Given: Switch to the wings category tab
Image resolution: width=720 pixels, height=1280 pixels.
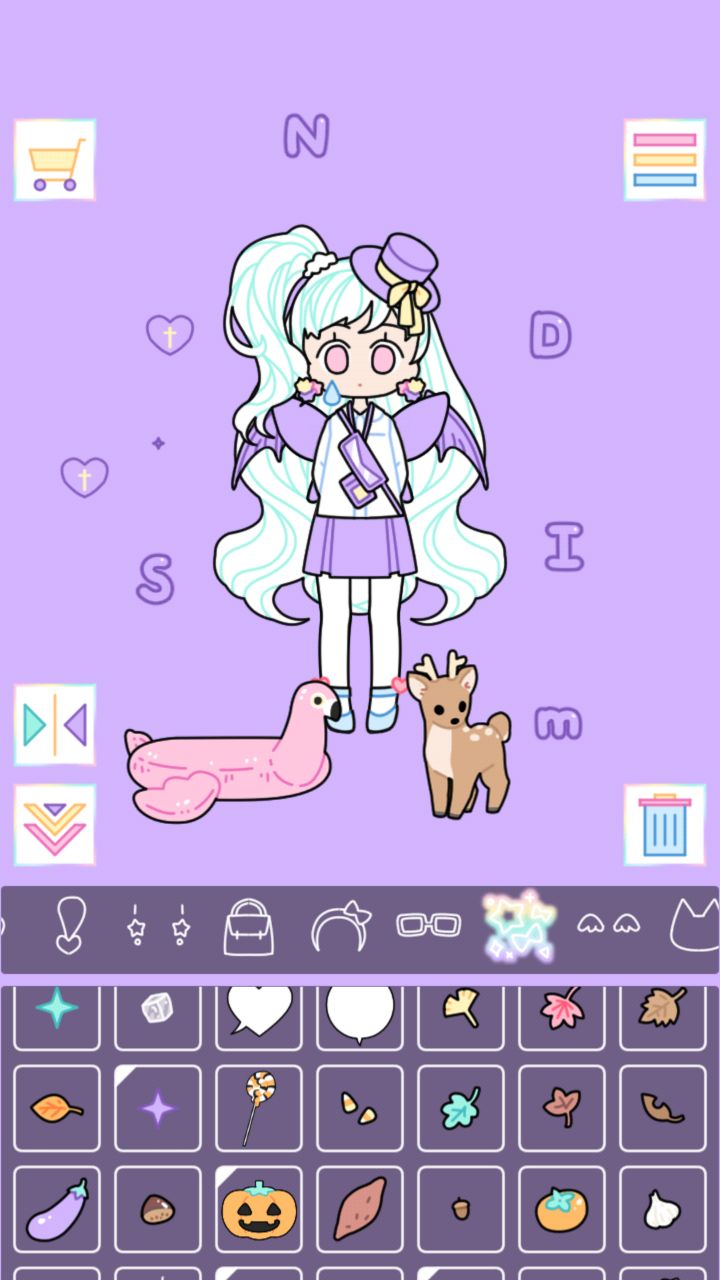Looking at the screenshot, I should (x=608, y=924).
